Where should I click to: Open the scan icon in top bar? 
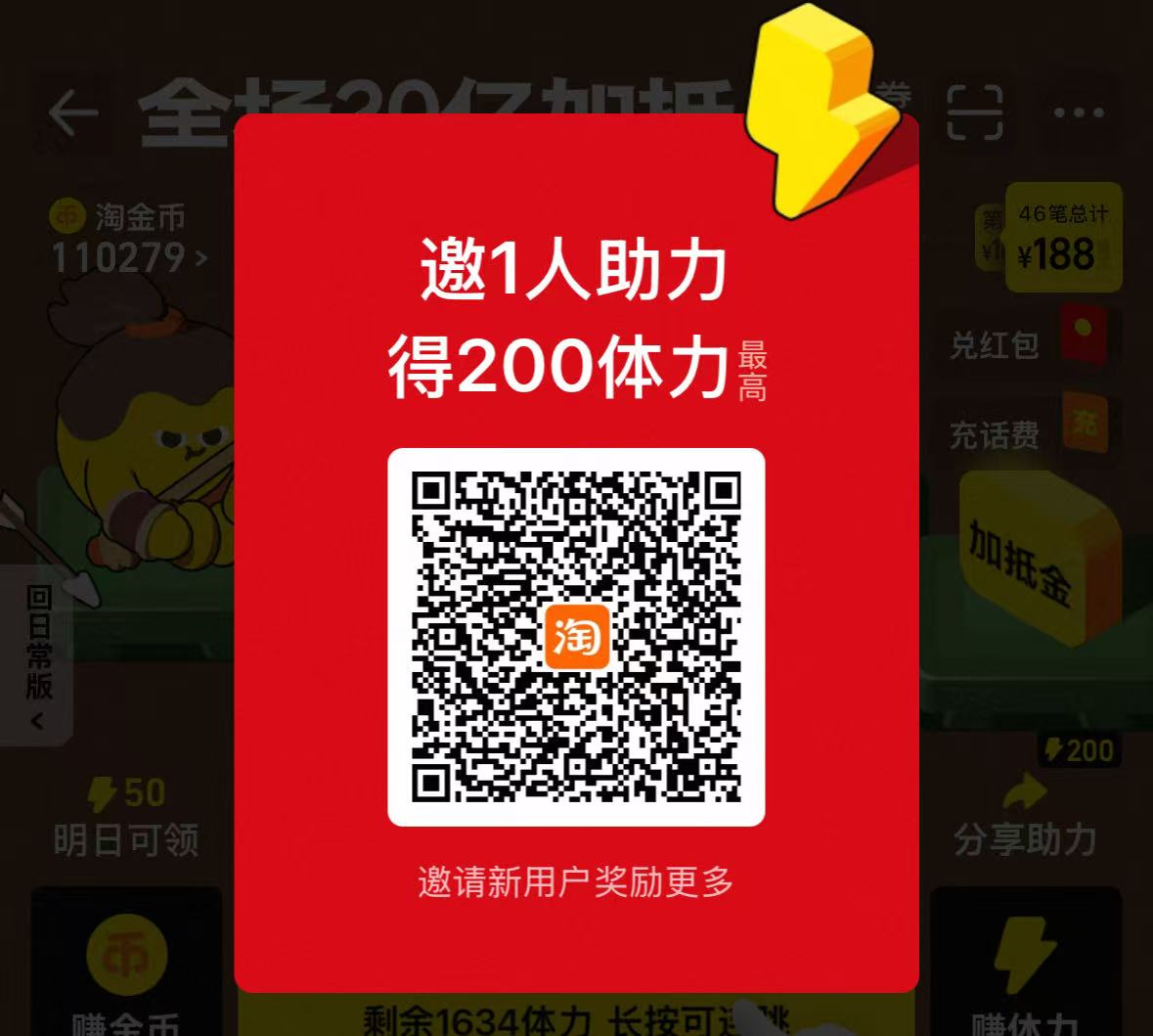975,113
